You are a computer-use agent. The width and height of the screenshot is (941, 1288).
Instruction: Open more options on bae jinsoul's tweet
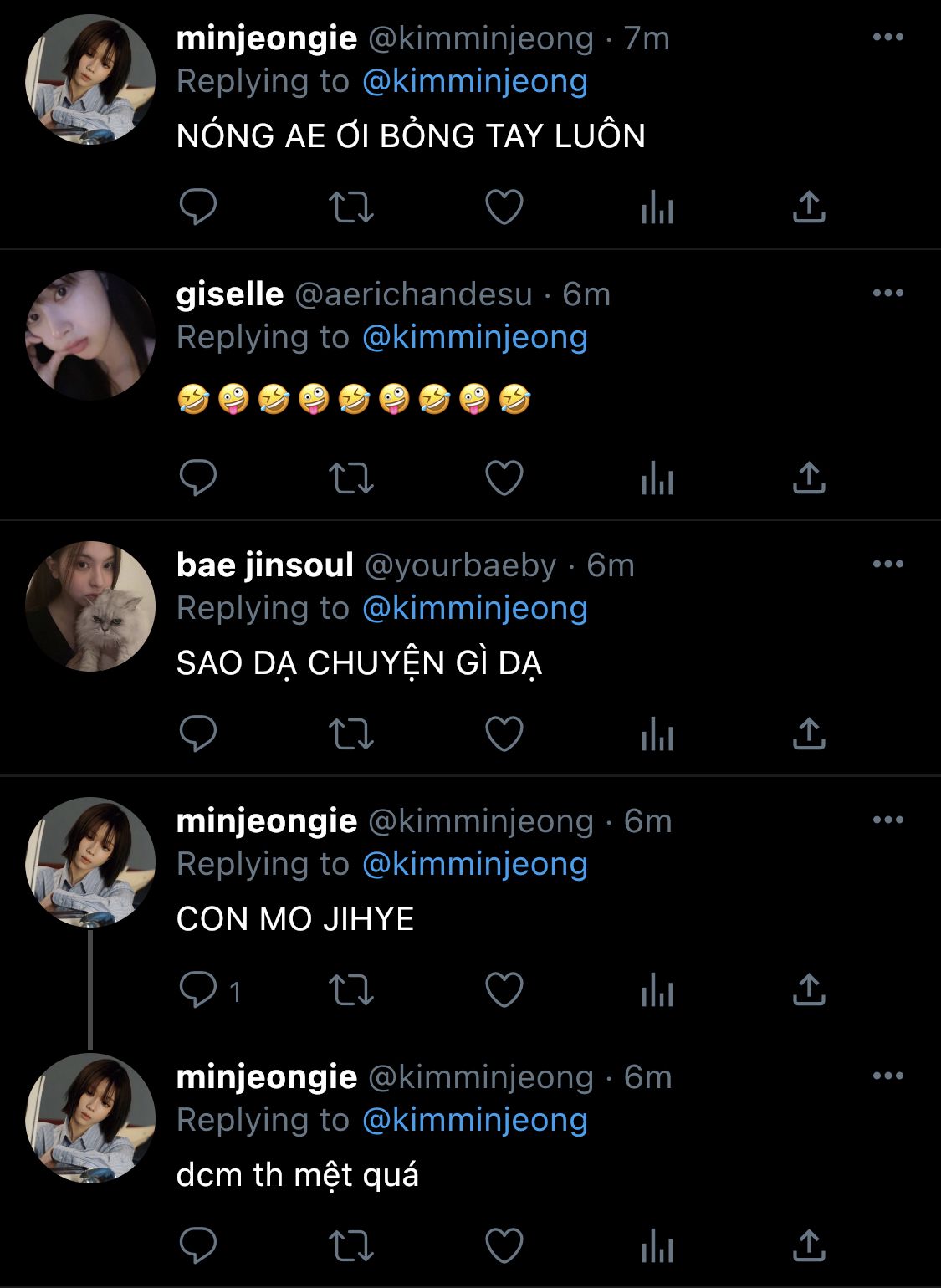887,565
